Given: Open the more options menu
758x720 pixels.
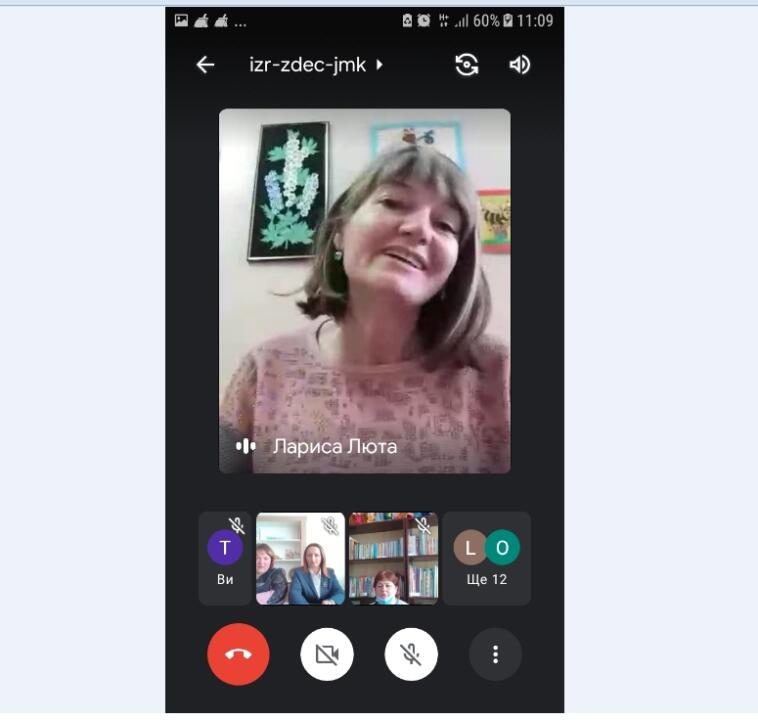Looking at the screenshot, I should 495,654.
